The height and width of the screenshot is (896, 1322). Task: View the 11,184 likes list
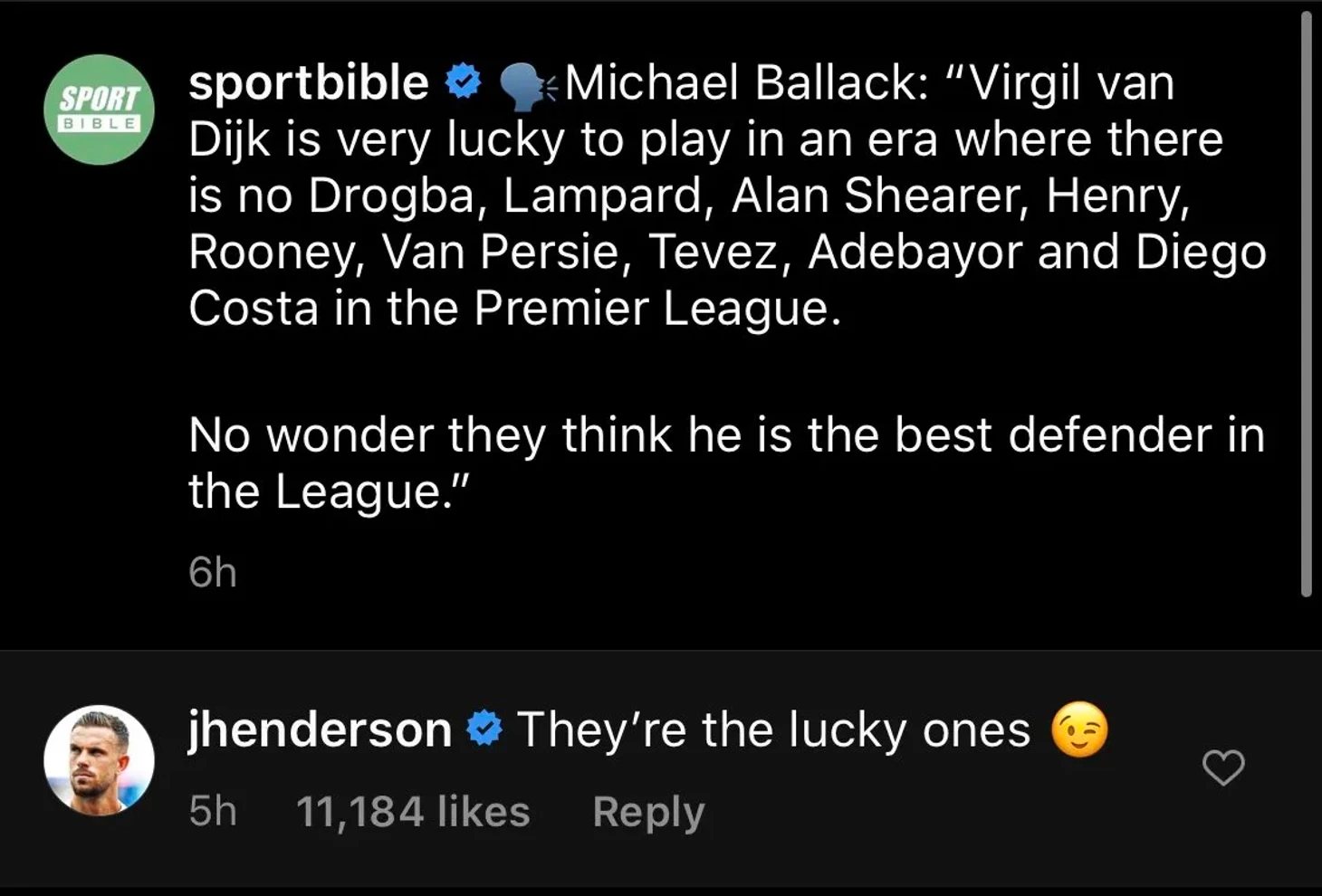coord(413,812)
